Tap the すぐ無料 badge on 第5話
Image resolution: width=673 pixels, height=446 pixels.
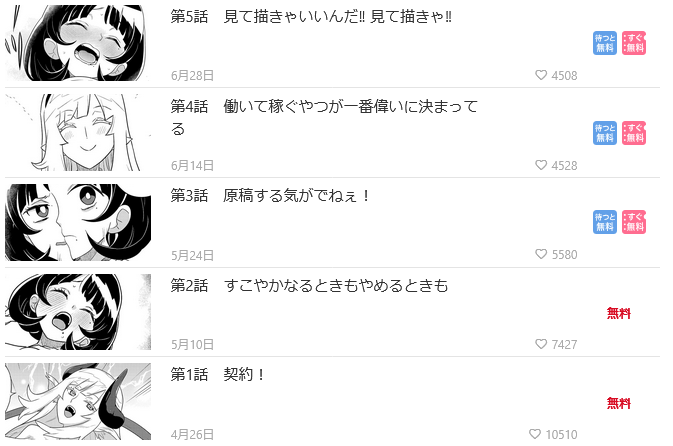[633, 43]
